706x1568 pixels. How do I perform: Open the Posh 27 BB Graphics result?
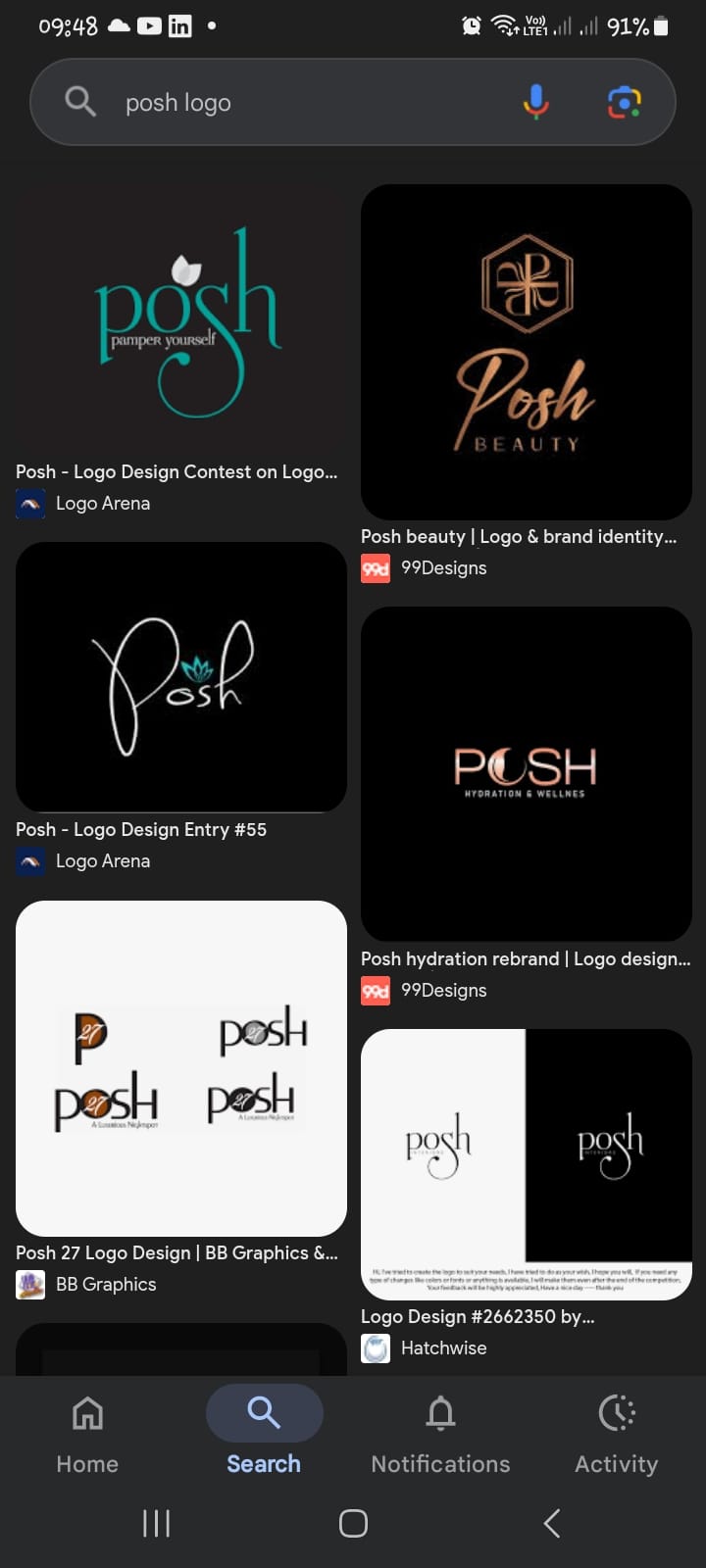(x=181, y=1068)
